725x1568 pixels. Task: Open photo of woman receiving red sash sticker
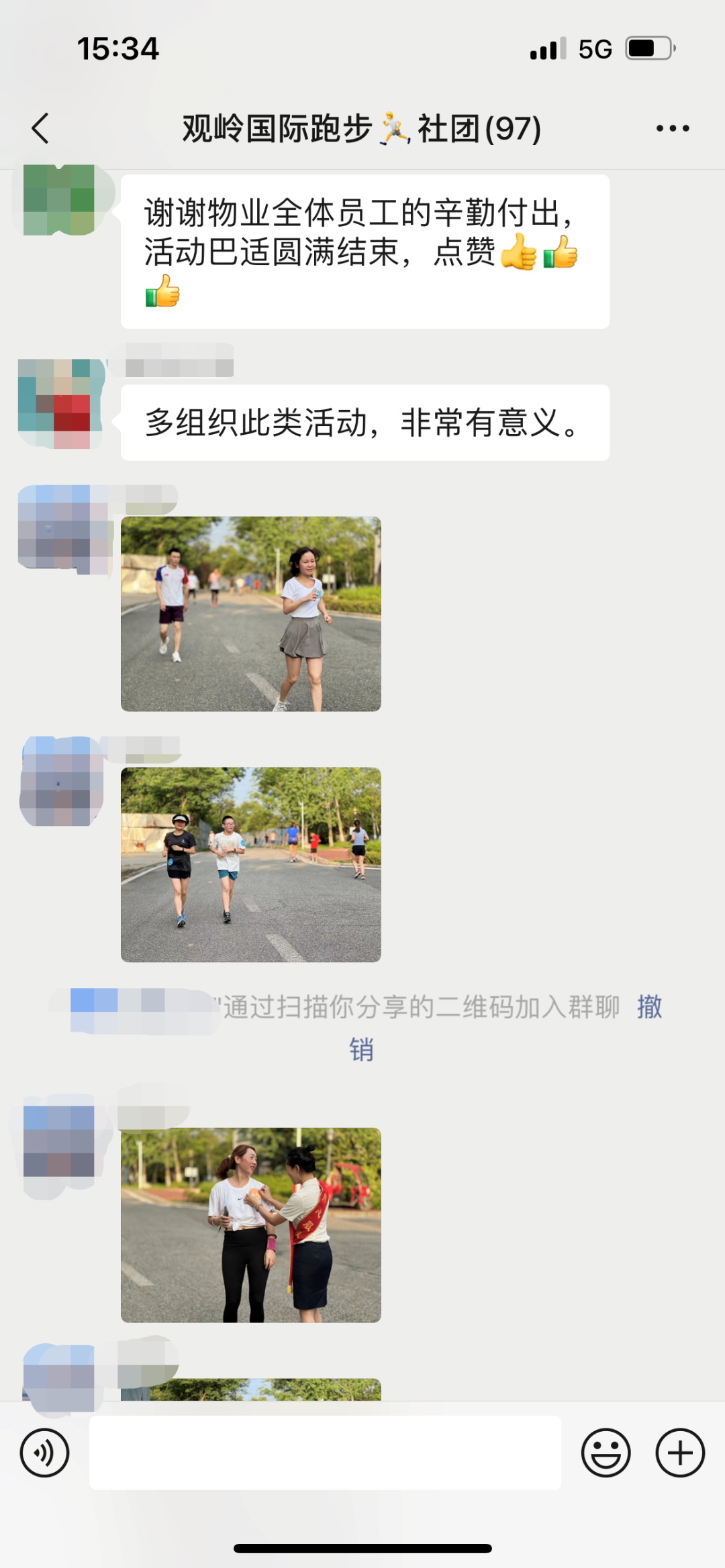[250, 1224]
